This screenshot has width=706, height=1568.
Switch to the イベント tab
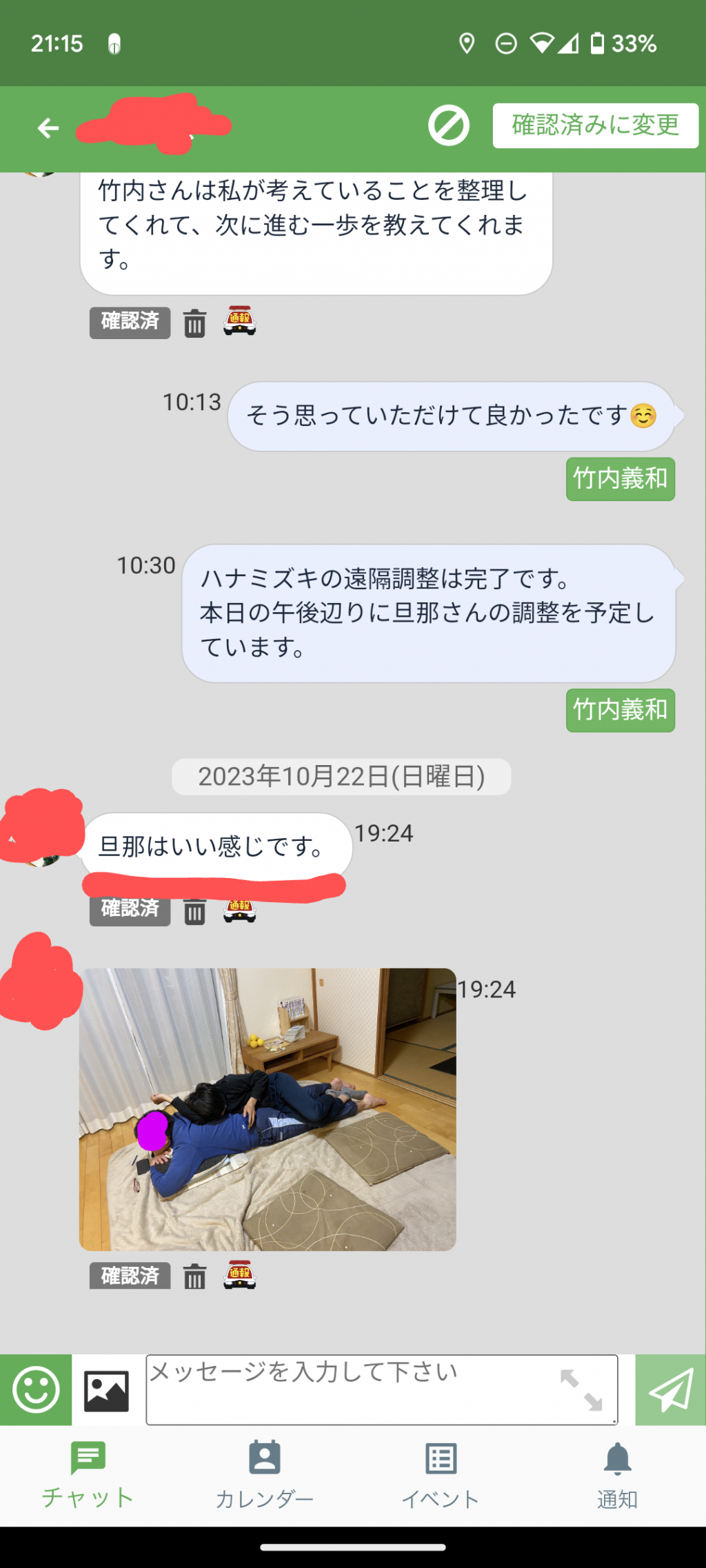pos(441,1476)
